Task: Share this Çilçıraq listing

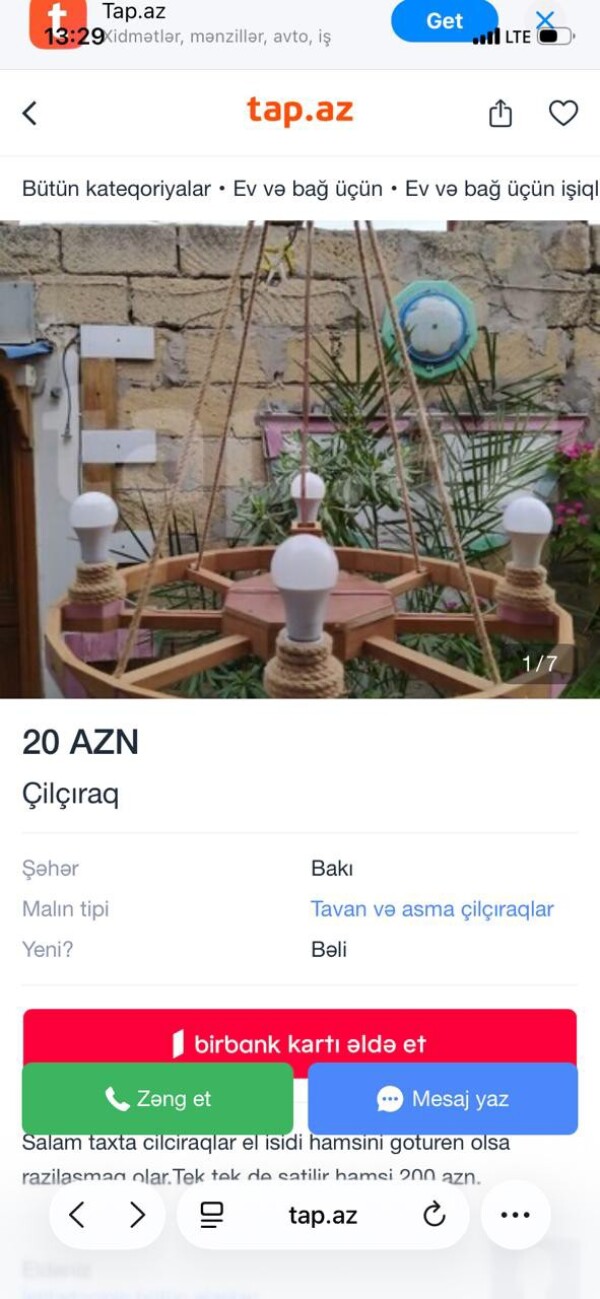Action: (x=500, y=114)
